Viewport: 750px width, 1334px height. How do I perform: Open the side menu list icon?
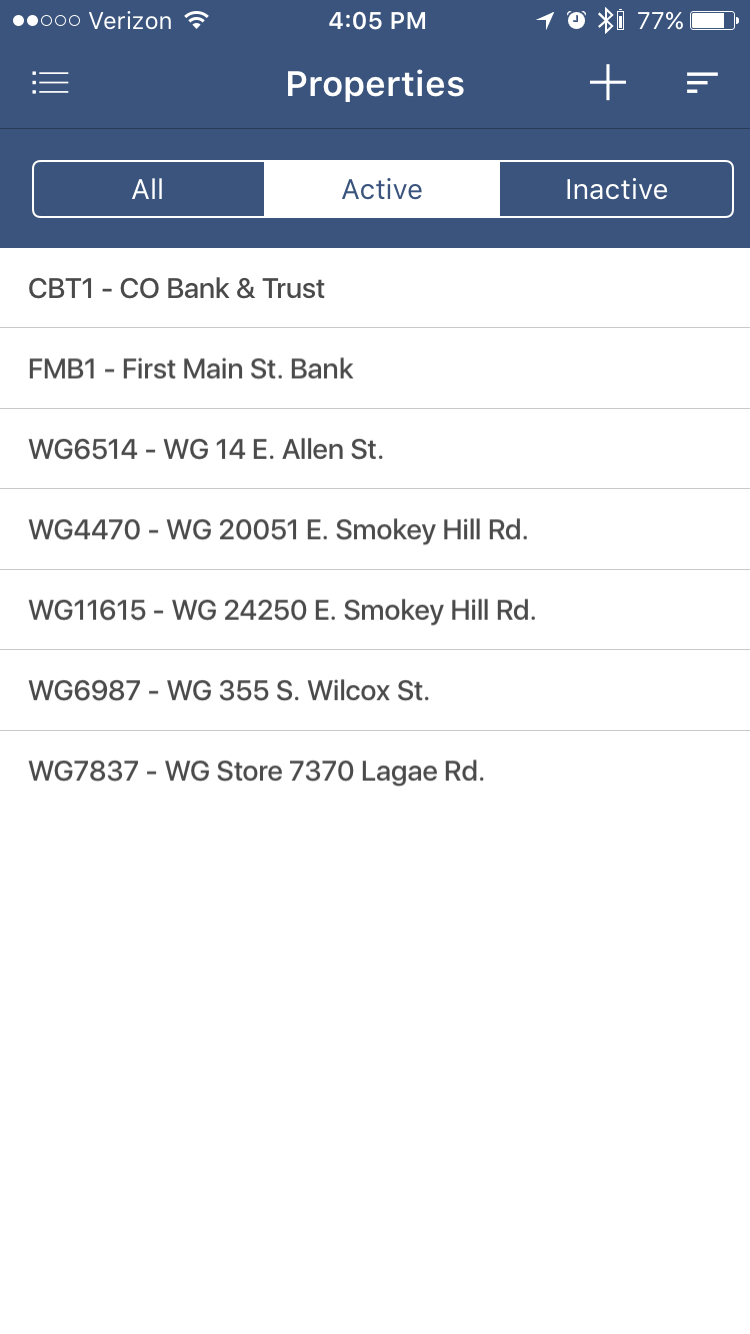[x=50, y=83]
